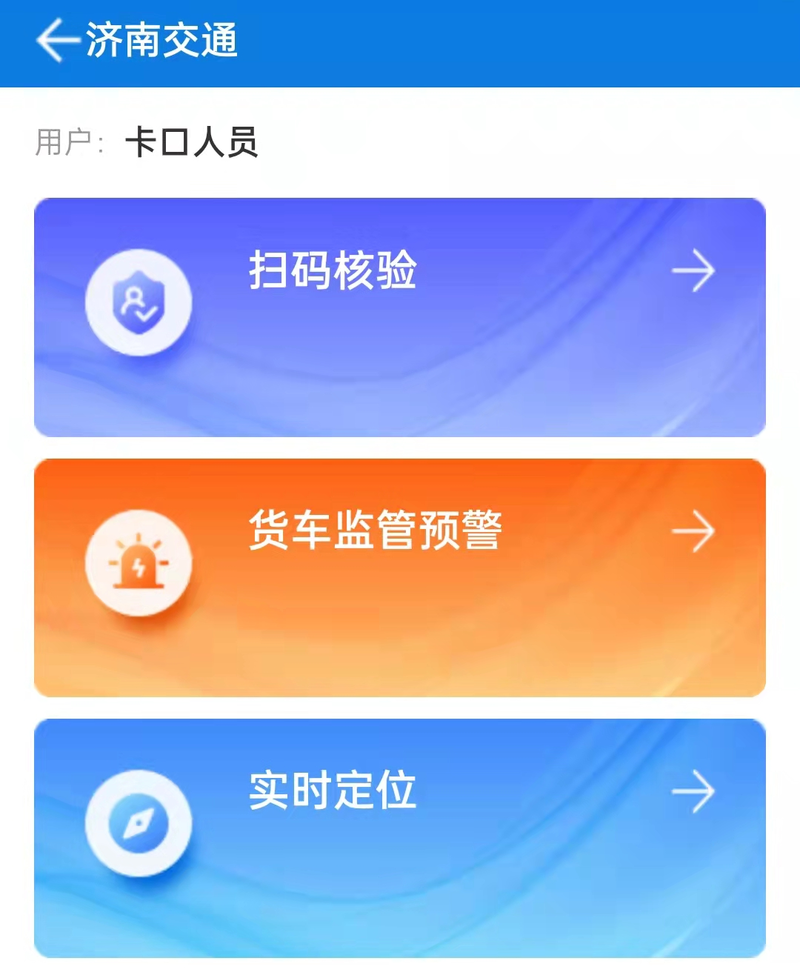Go back using the header arrow
Screen dimensions: 800x978
pyautogui.click(x=57, y=41)
